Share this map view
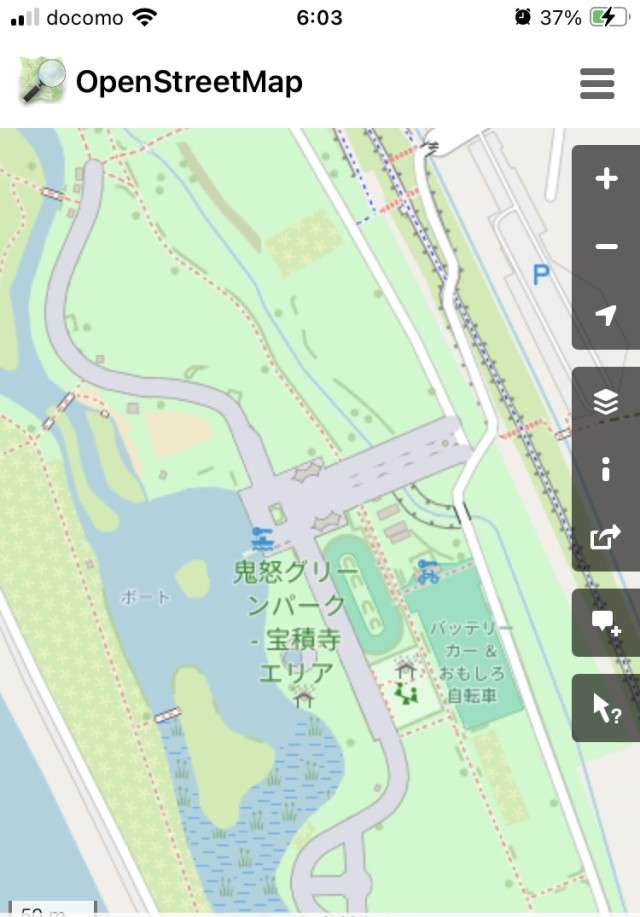This screenshot has width=640, height=917. pos(606,538)
